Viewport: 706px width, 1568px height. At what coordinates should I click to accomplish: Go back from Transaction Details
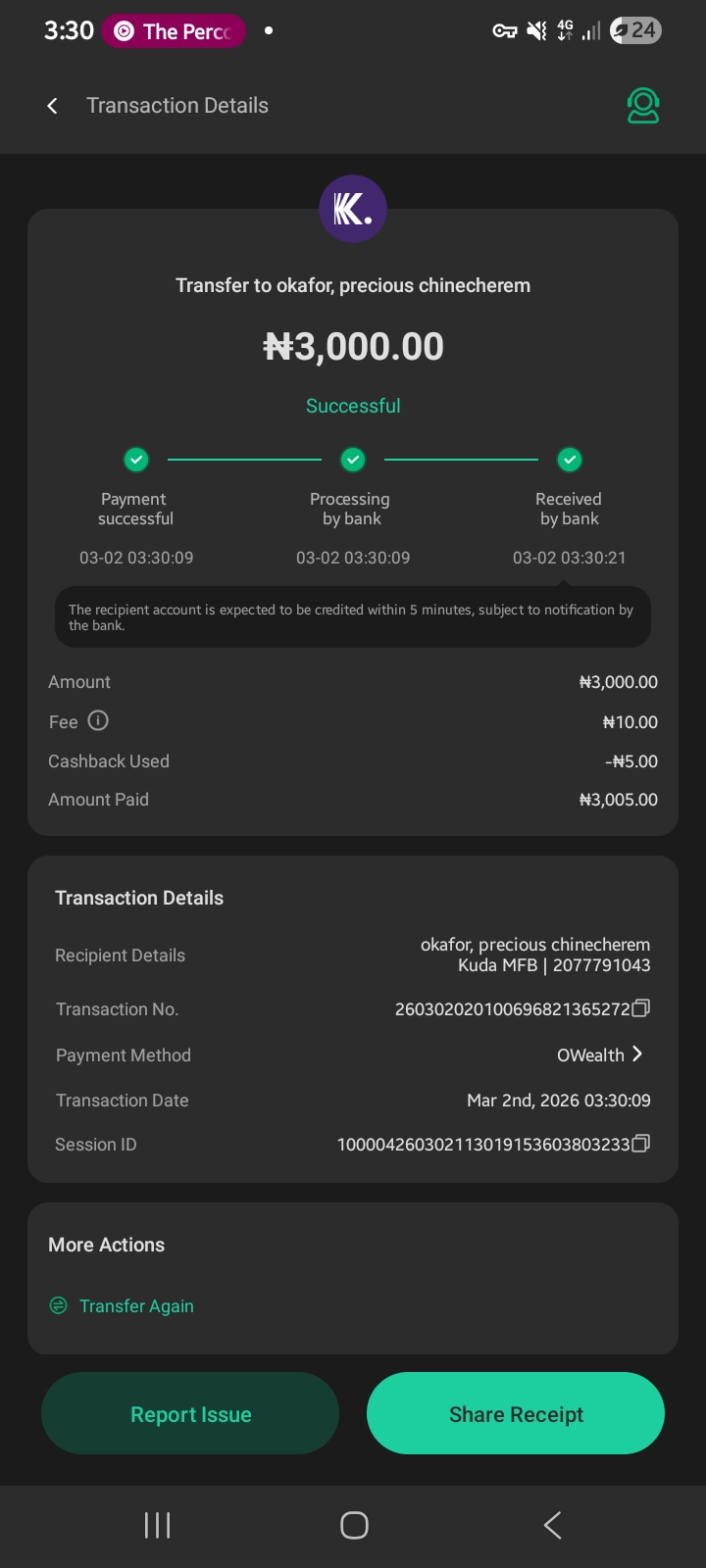click(x=53, y=106)
